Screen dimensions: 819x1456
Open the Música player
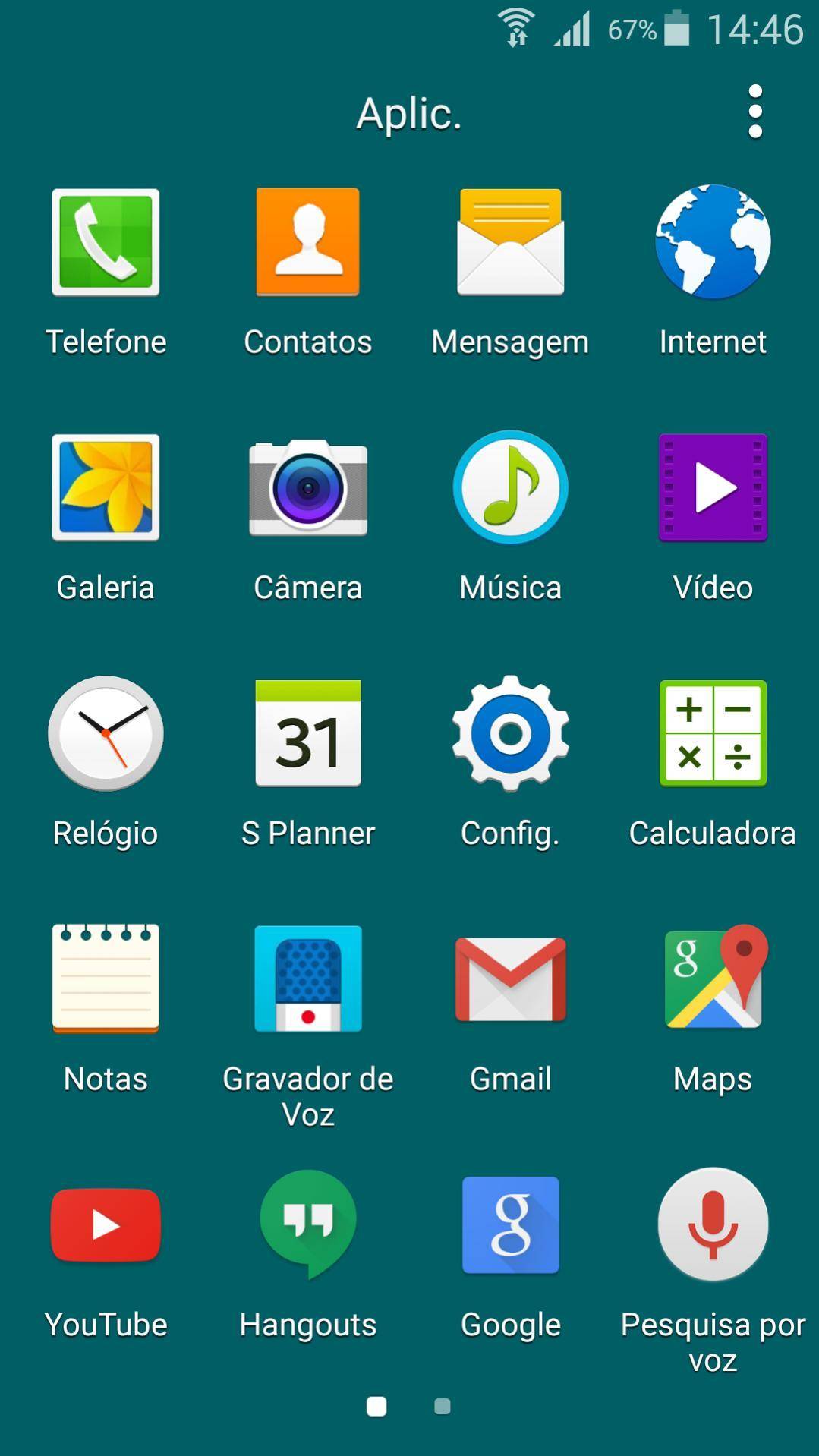tap(510, 488)
